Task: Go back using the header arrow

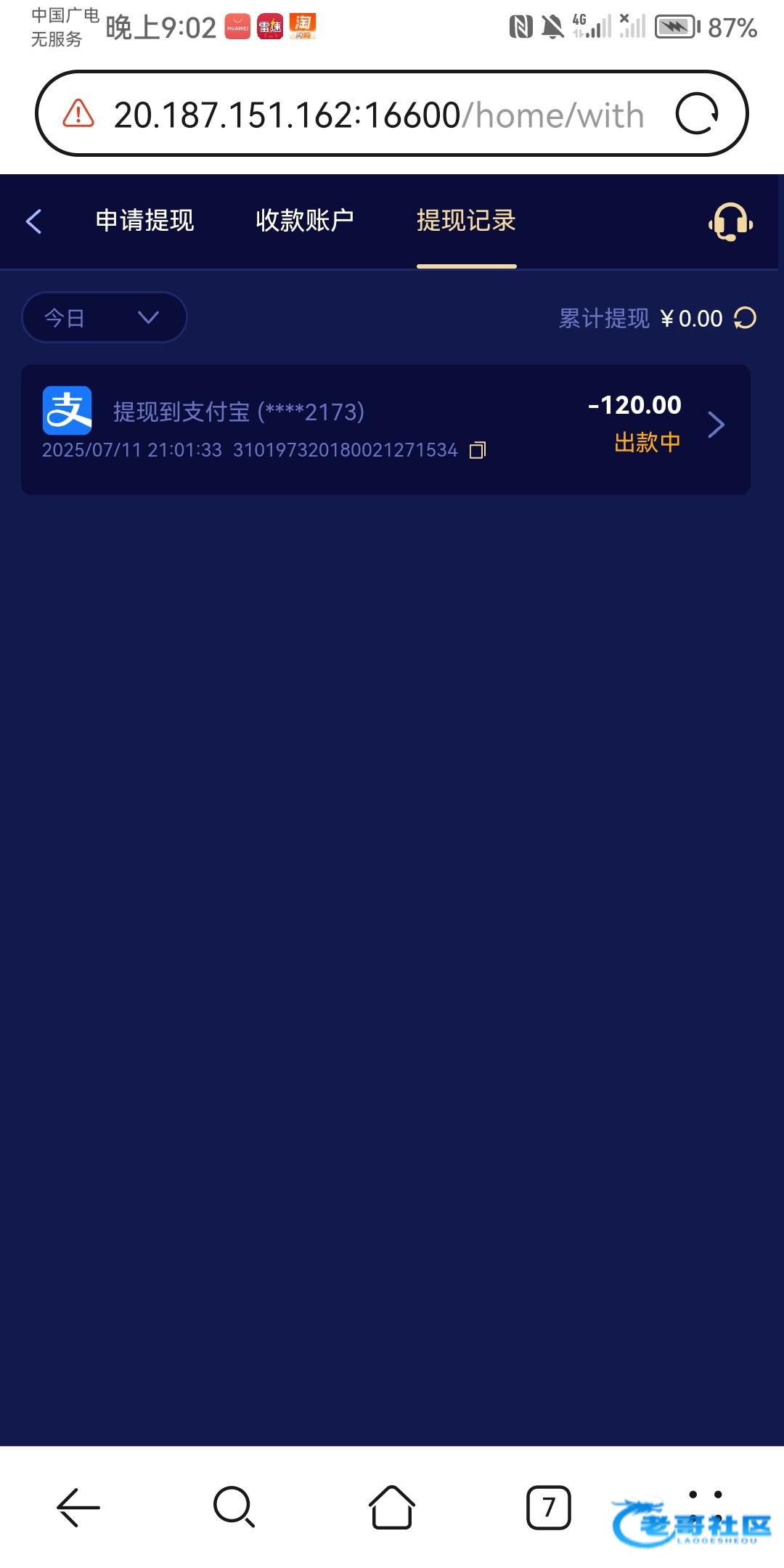Action: [33, 221]
